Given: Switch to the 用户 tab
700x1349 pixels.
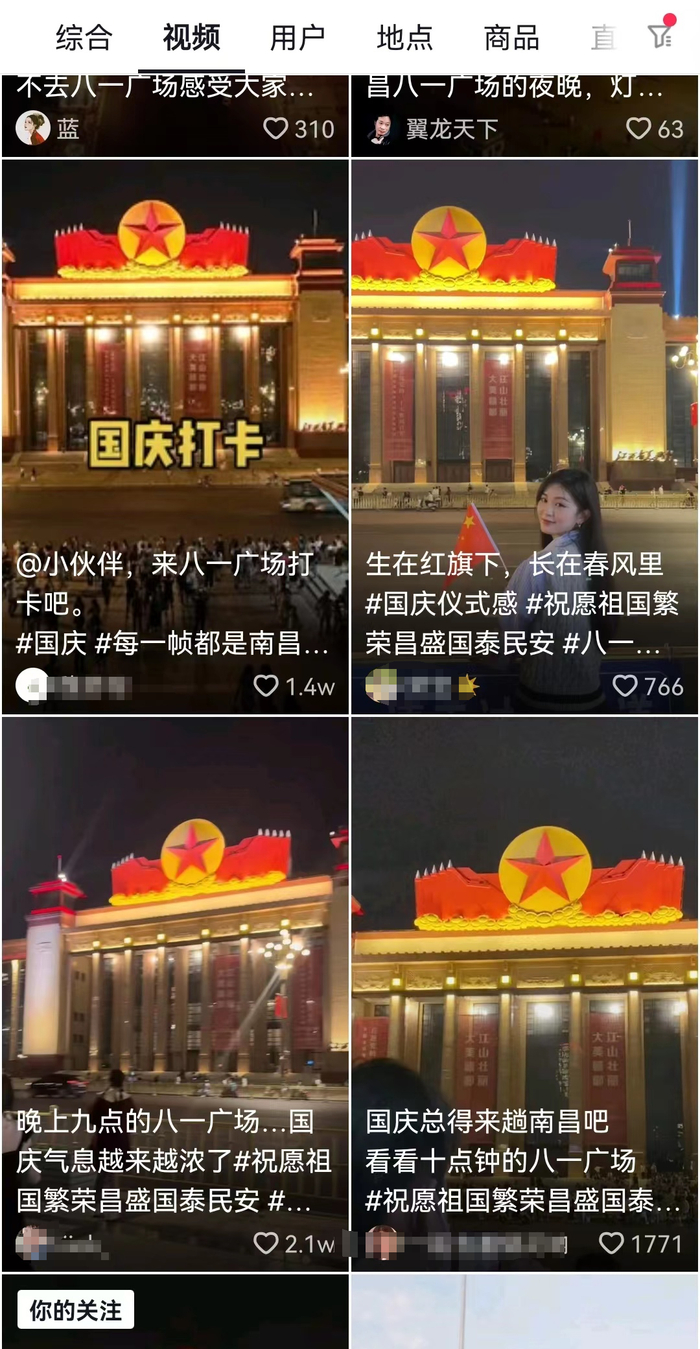Looking at the screenshot, I should 297,38.
